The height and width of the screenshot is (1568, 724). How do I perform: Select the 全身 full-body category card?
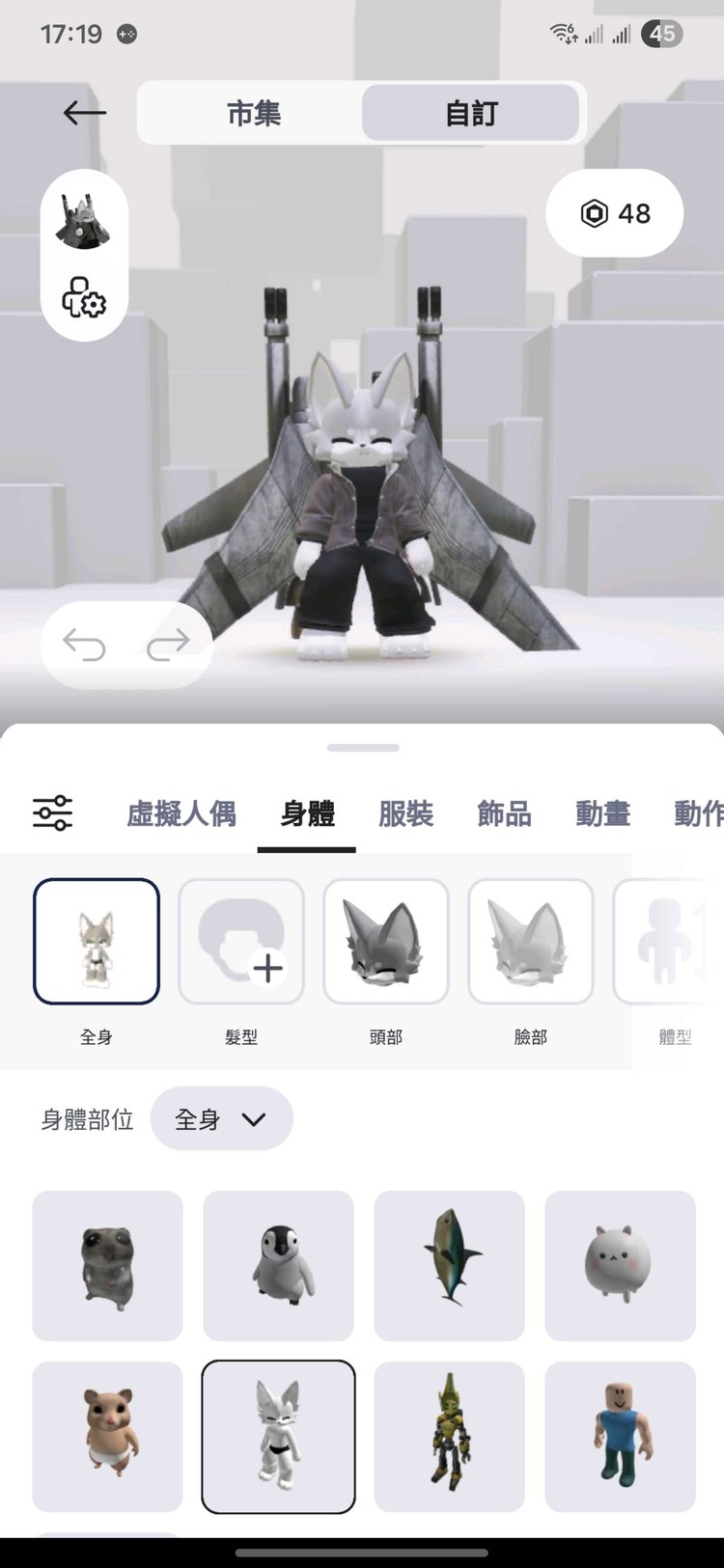pos(96,941)
